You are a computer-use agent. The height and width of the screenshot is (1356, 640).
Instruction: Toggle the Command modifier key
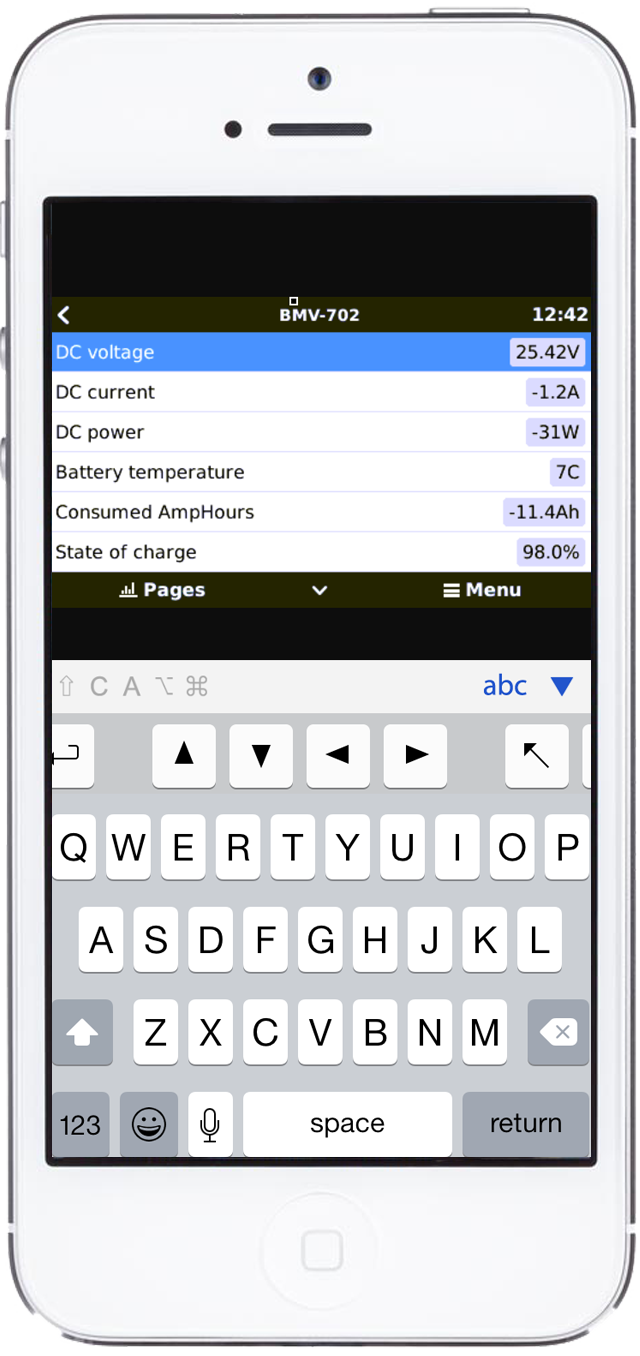(x=197, y=687)
